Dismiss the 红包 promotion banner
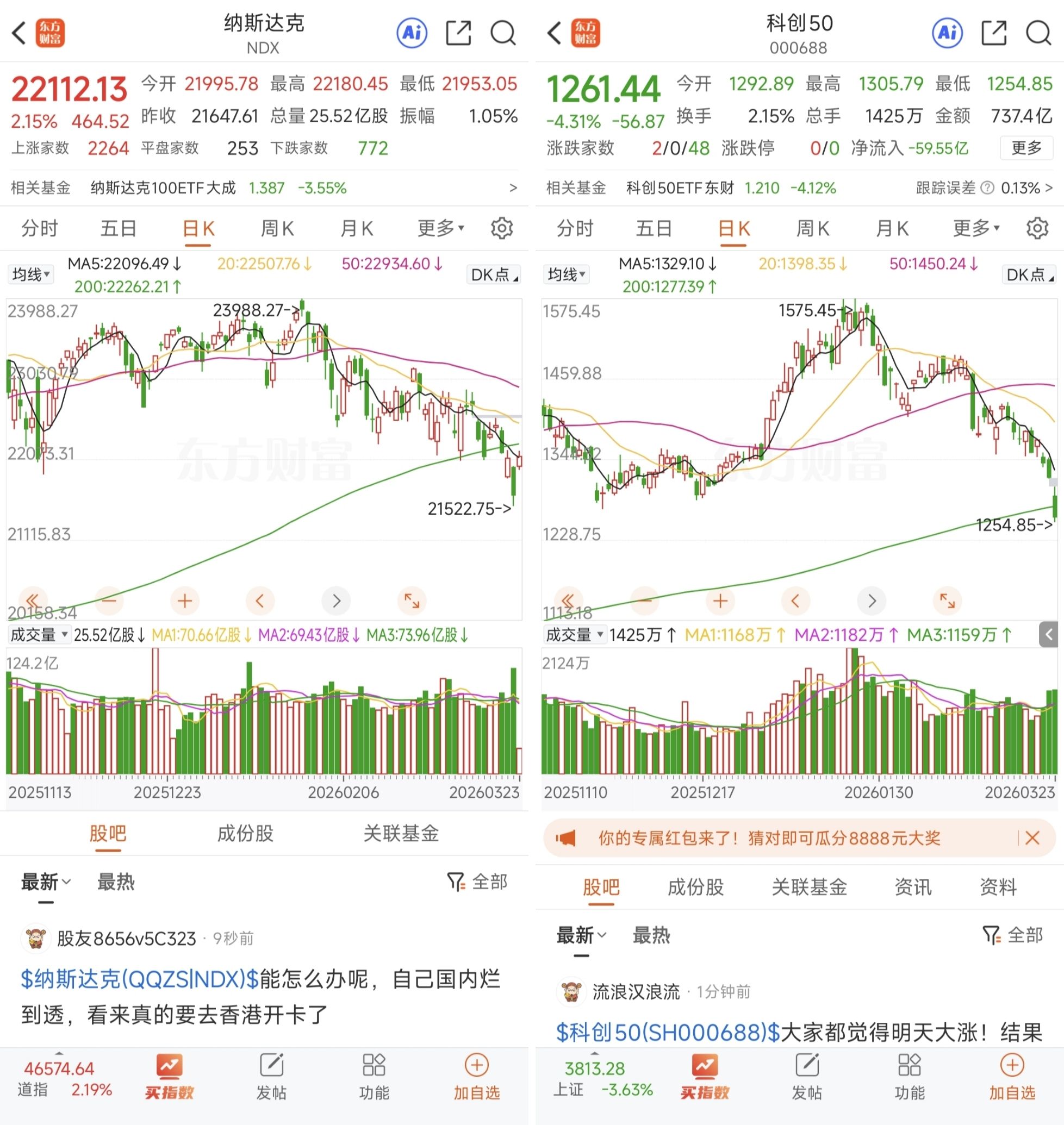 [1032, 837]
